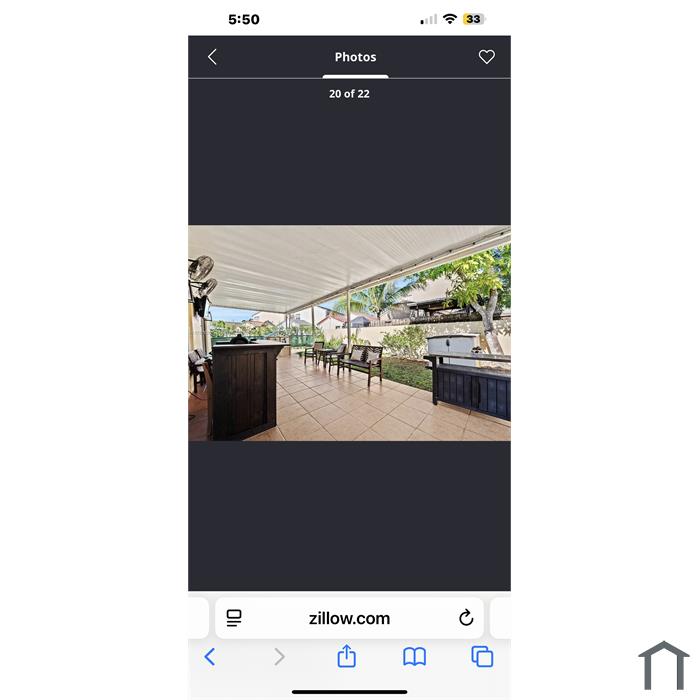Go back in Safari history
This screenshot has height=700, width=700.
[210, 656]
